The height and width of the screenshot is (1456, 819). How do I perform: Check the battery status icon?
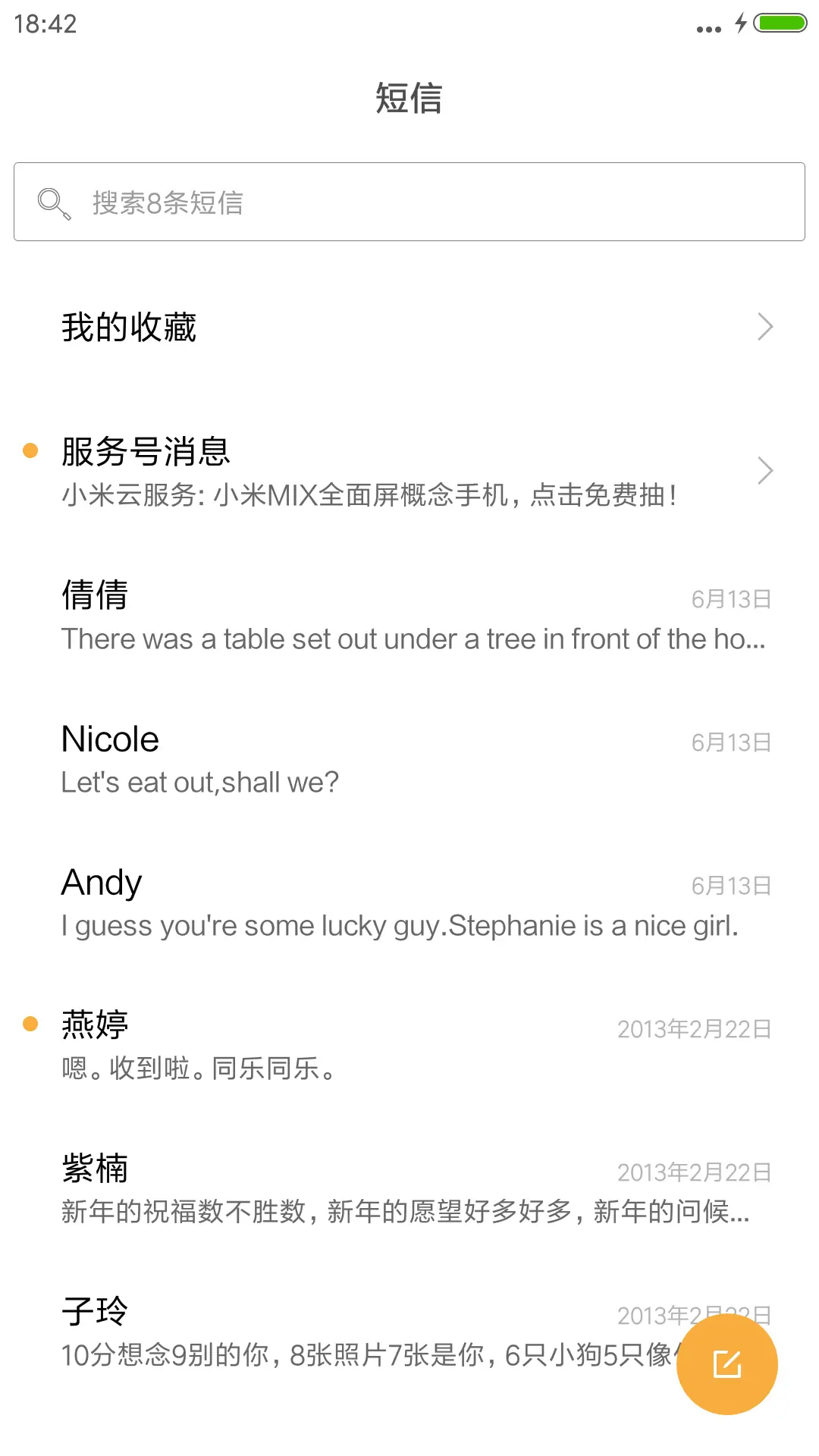777,24
